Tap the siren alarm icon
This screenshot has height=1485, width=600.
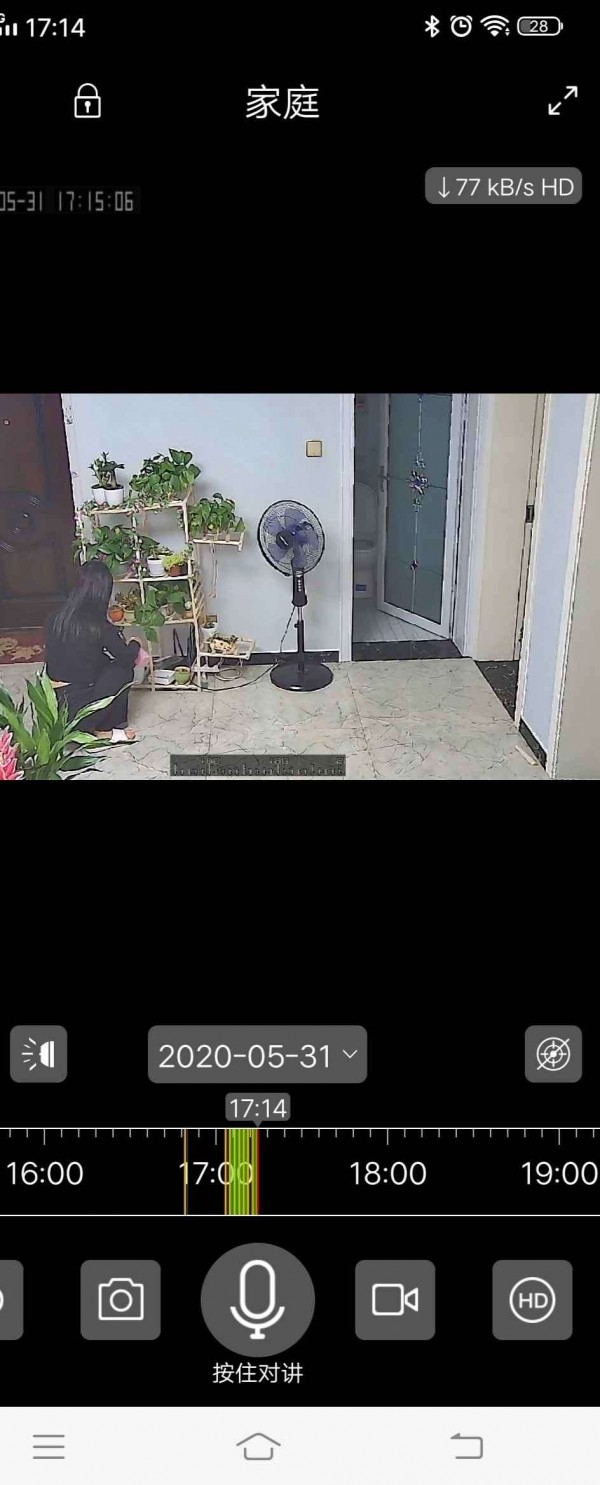[39, 1054]
